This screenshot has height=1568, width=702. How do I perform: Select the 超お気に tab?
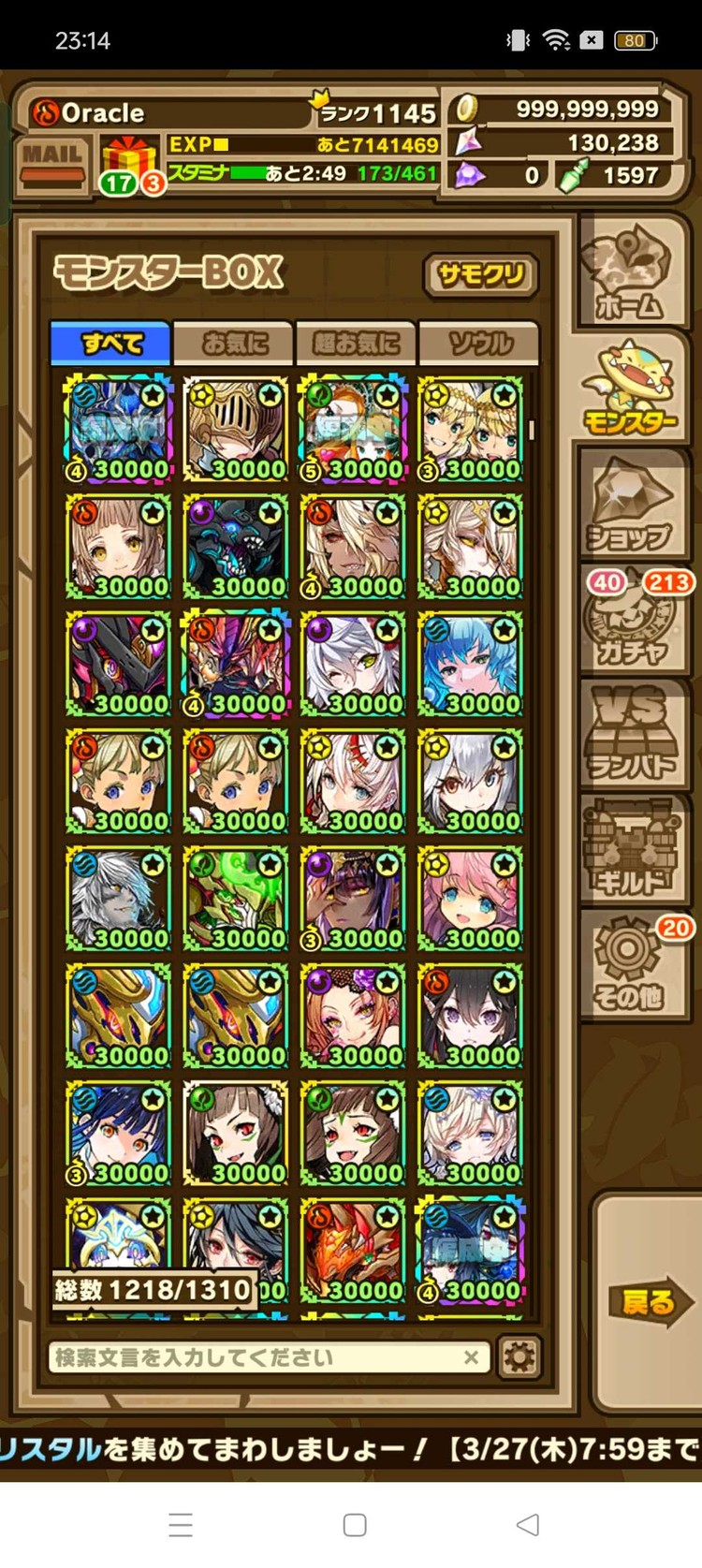(x=357, y=343)
